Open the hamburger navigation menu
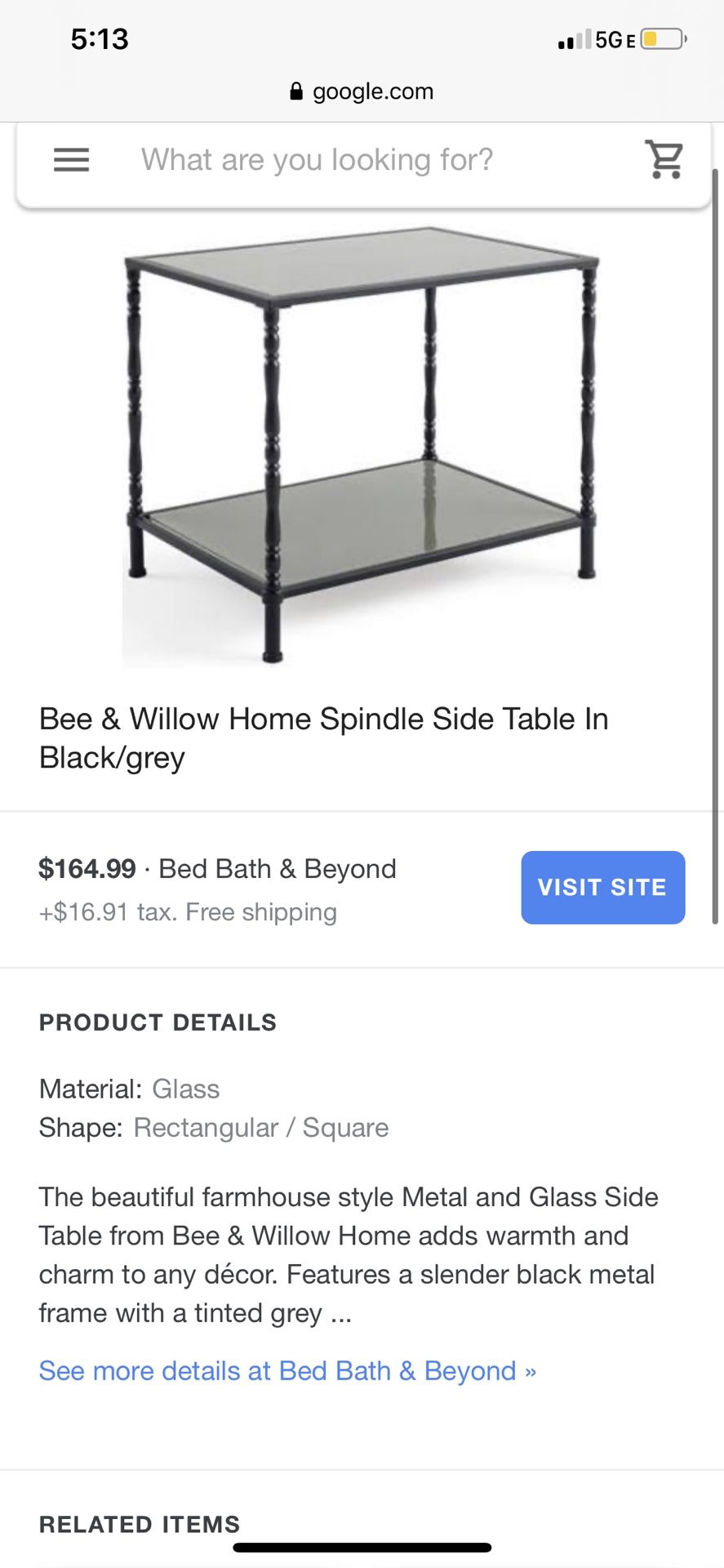Image resolution: width=724 pixels, height=1568 pixels. 71,160
